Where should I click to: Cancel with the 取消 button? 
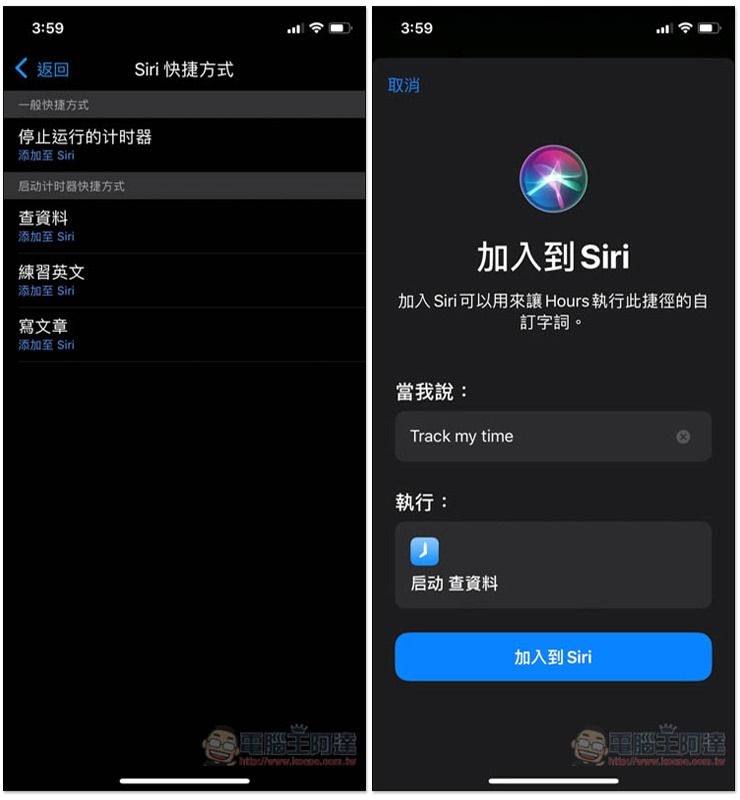[403, 85]
